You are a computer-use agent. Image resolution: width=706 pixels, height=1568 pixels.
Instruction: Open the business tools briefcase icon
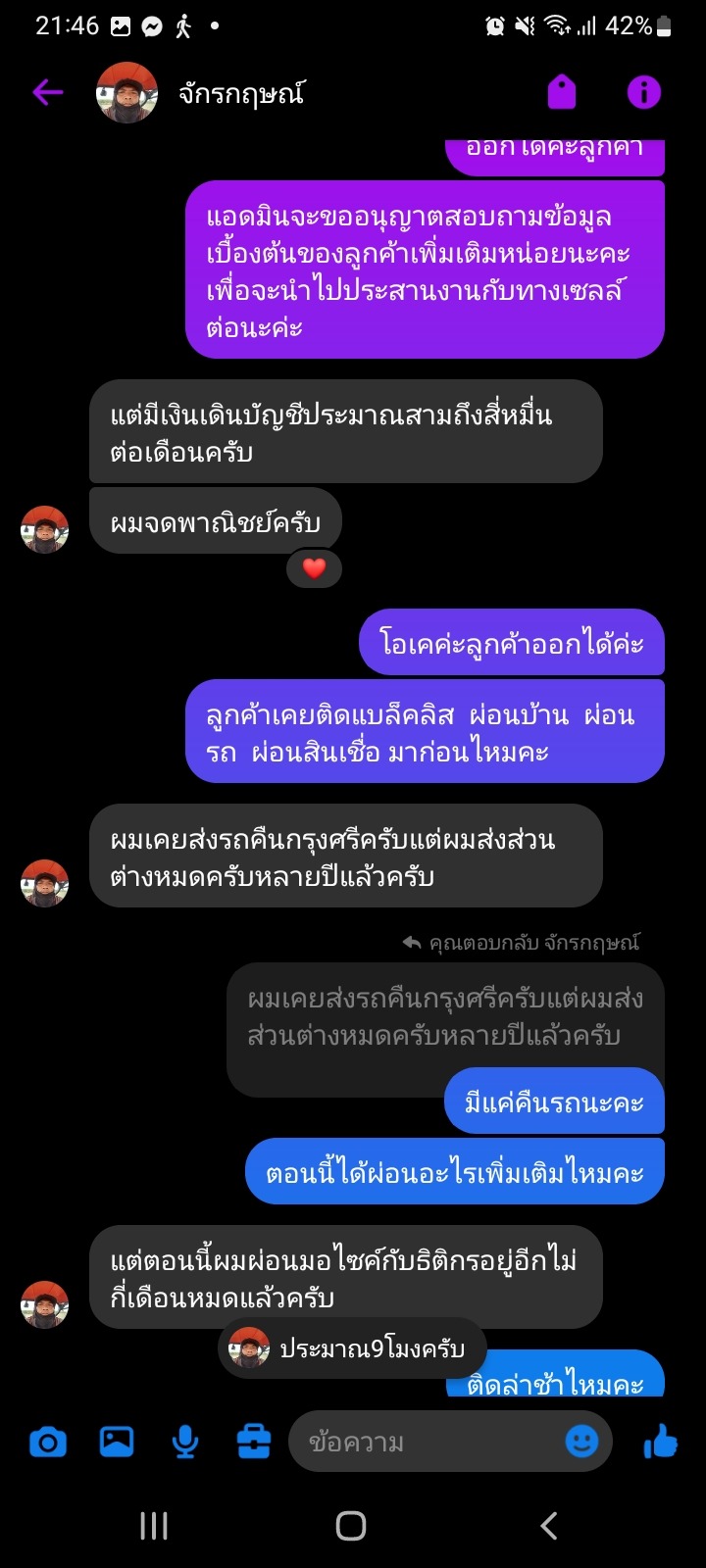pos(254,1443)
